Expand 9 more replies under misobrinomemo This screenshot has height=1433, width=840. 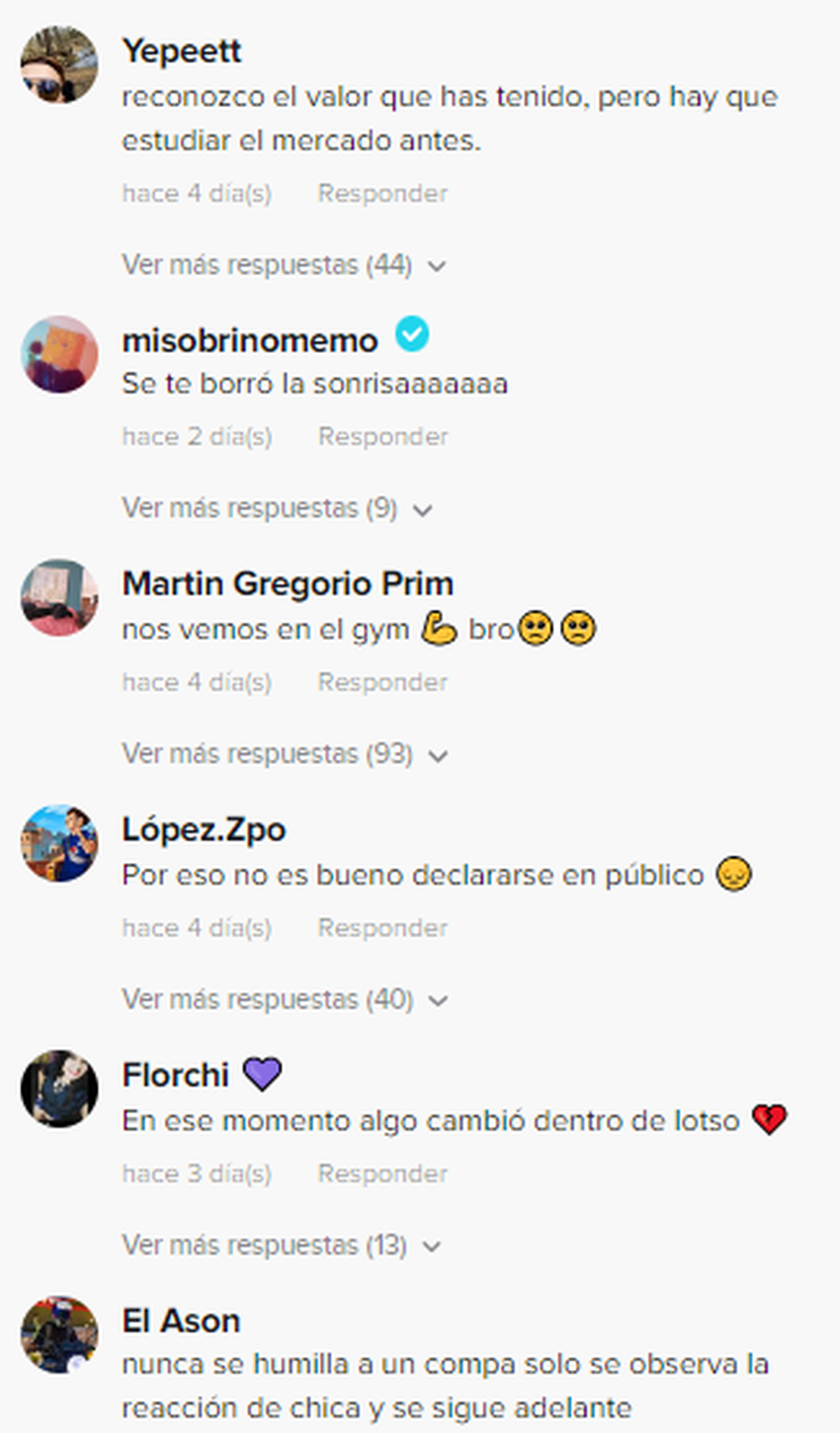coord(276,508)
